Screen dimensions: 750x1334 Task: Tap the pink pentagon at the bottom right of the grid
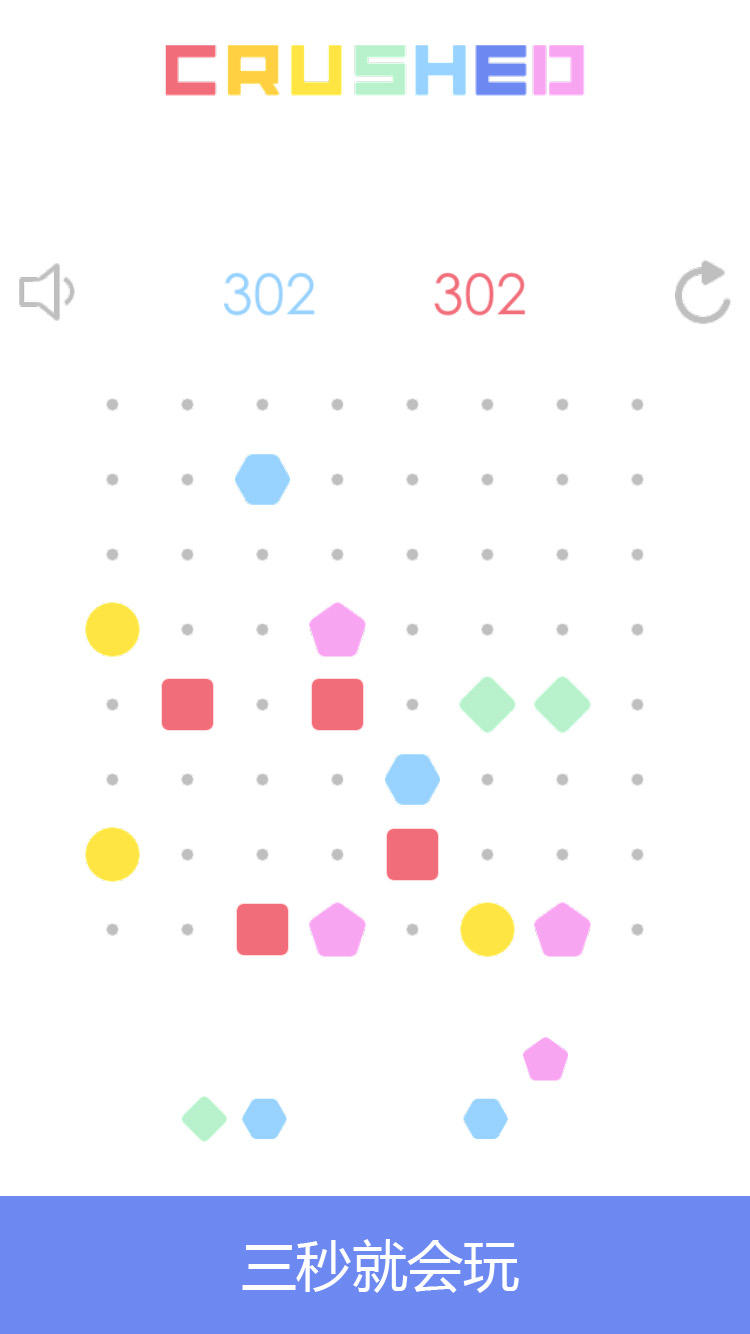(562, 929)
